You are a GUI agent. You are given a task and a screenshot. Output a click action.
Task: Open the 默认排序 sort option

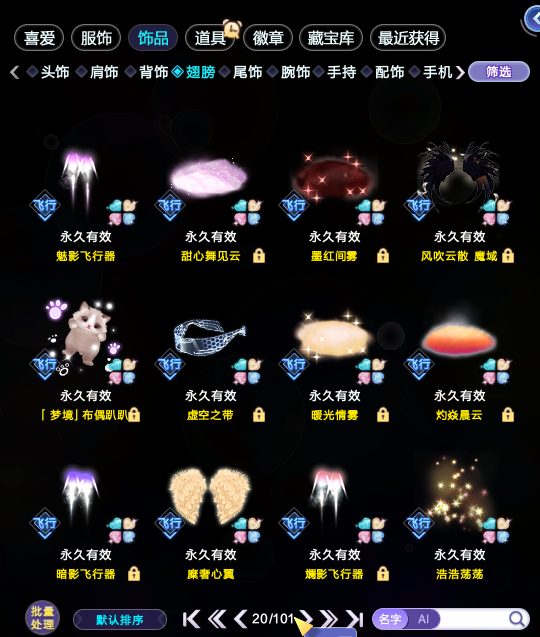[120, 620]
